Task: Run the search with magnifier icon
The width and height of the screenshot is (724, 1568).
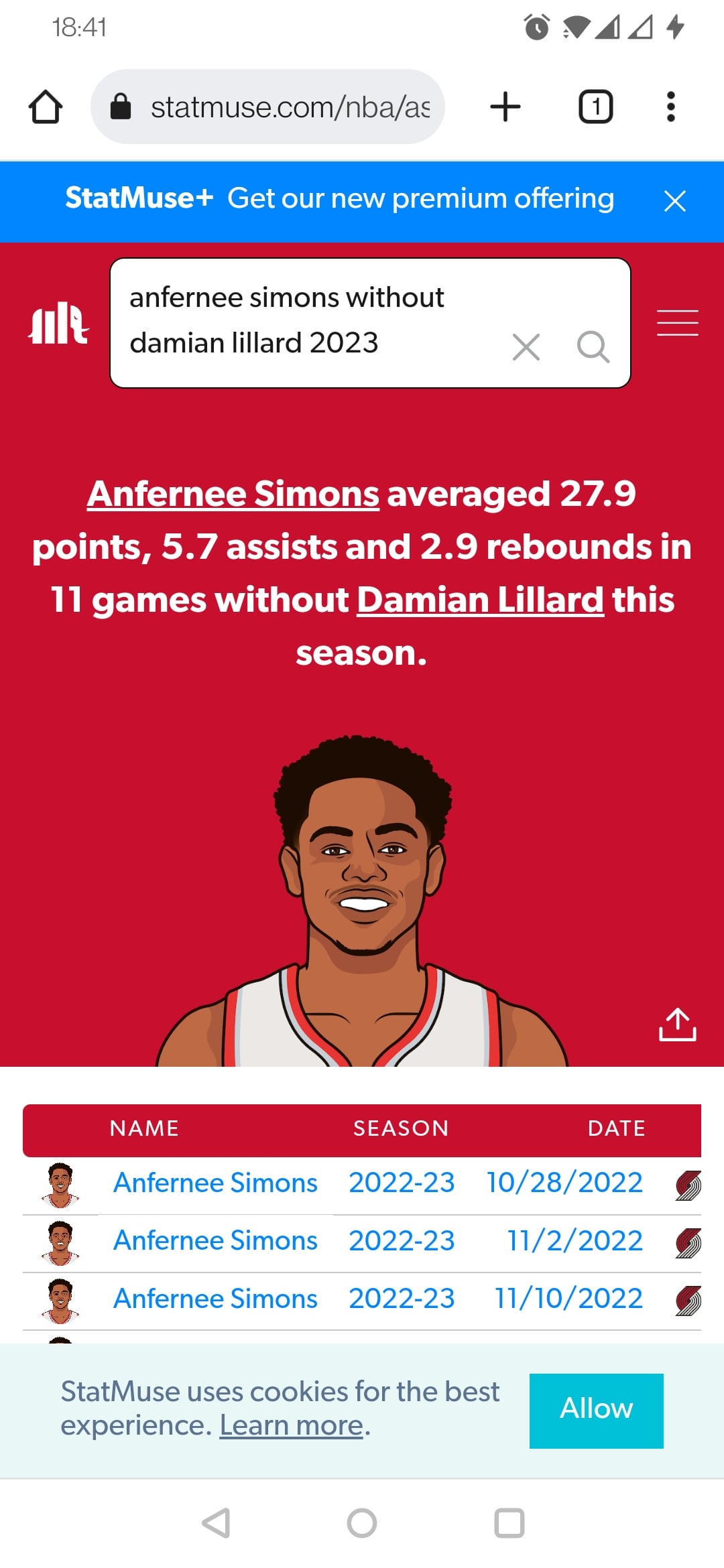Action: 593,347
